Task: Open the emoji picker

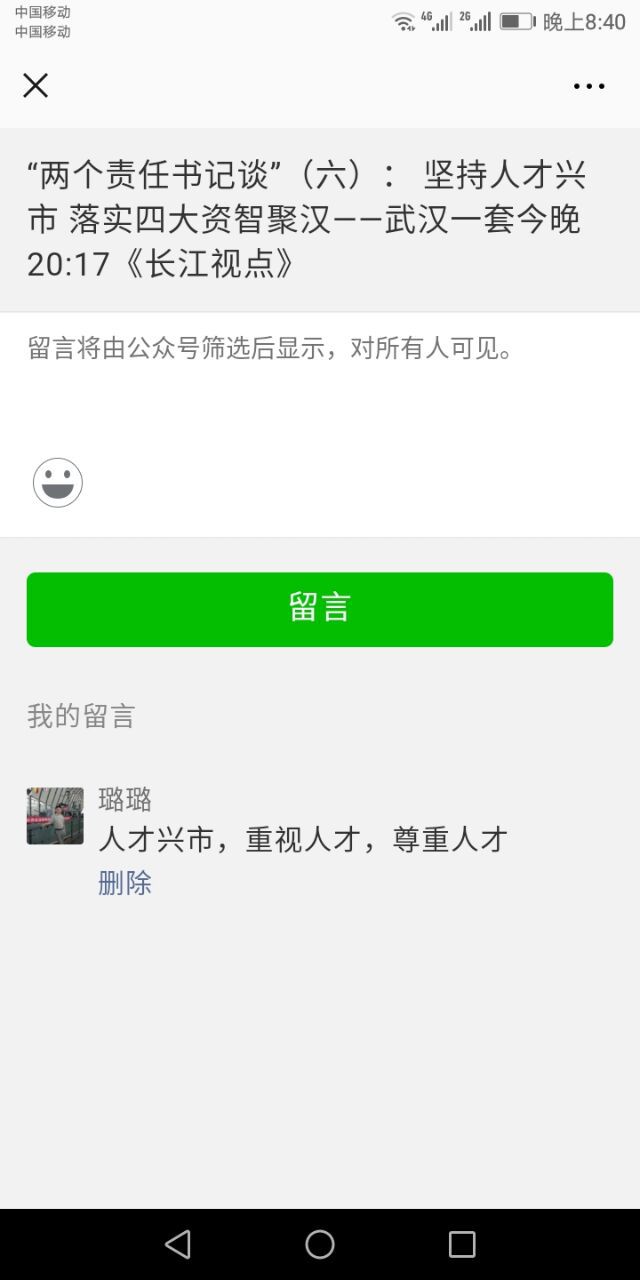Action: coord(58,483)
